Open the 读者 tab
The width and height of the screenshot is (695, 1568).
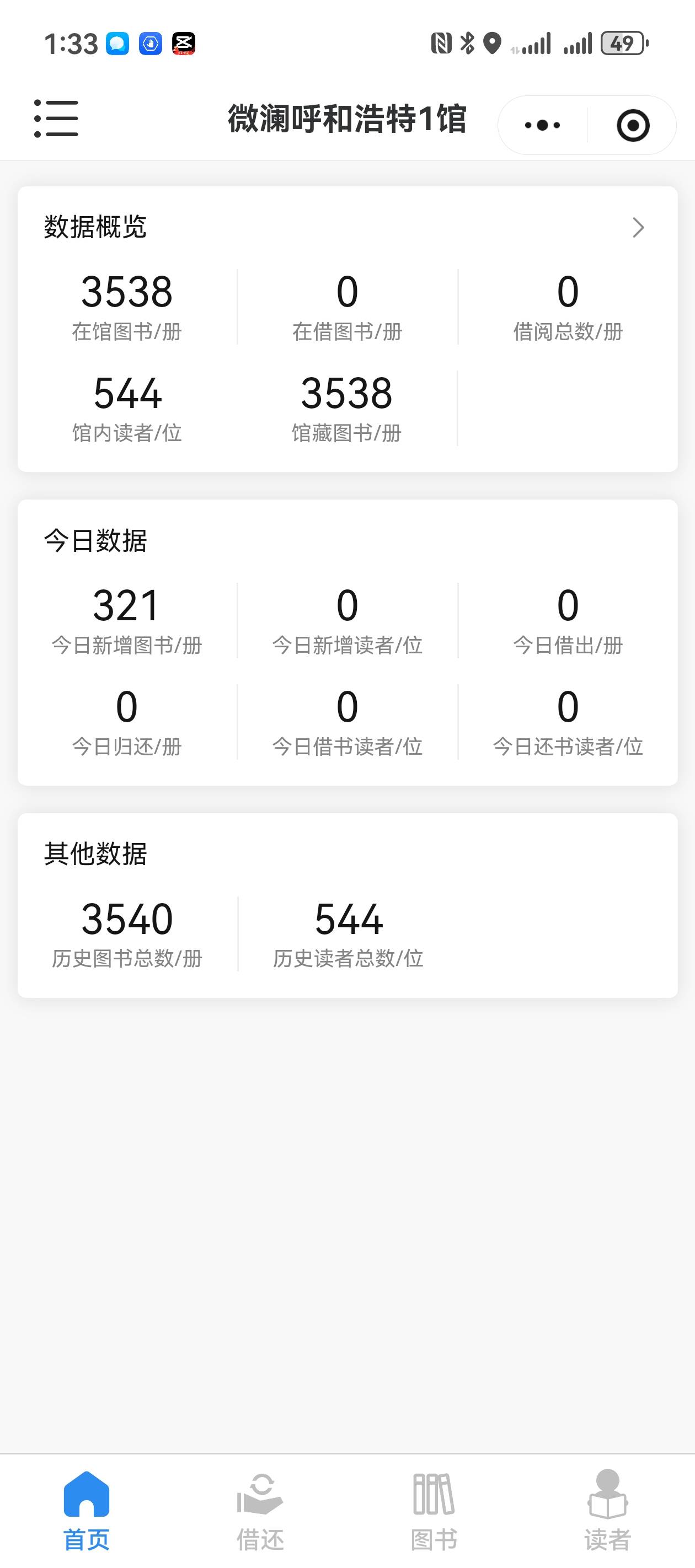coord(607,1511)
